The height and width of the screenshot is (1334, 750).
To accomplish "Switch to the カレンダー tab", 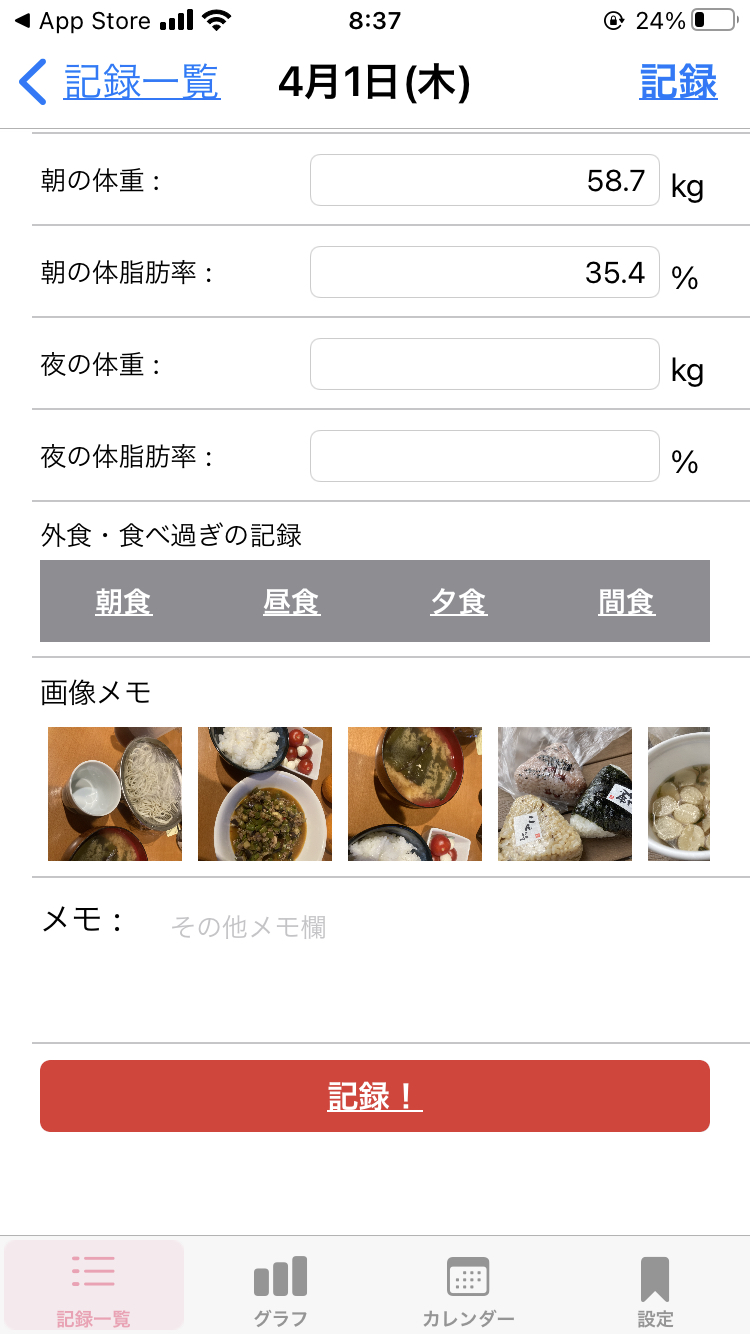I will (x=468, y=1290).
